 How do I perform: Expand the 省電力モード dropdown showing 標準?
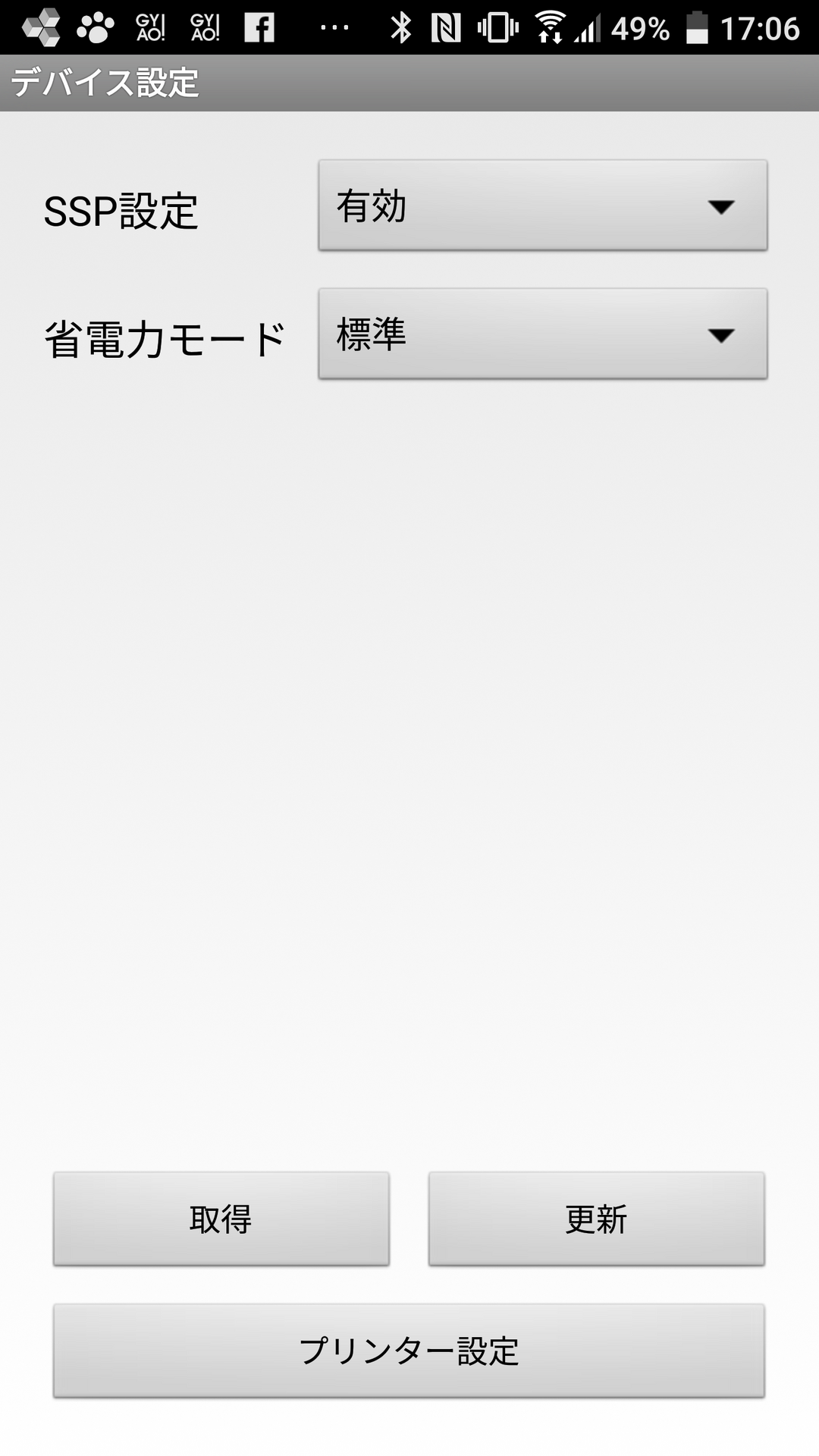click(543, 334)
